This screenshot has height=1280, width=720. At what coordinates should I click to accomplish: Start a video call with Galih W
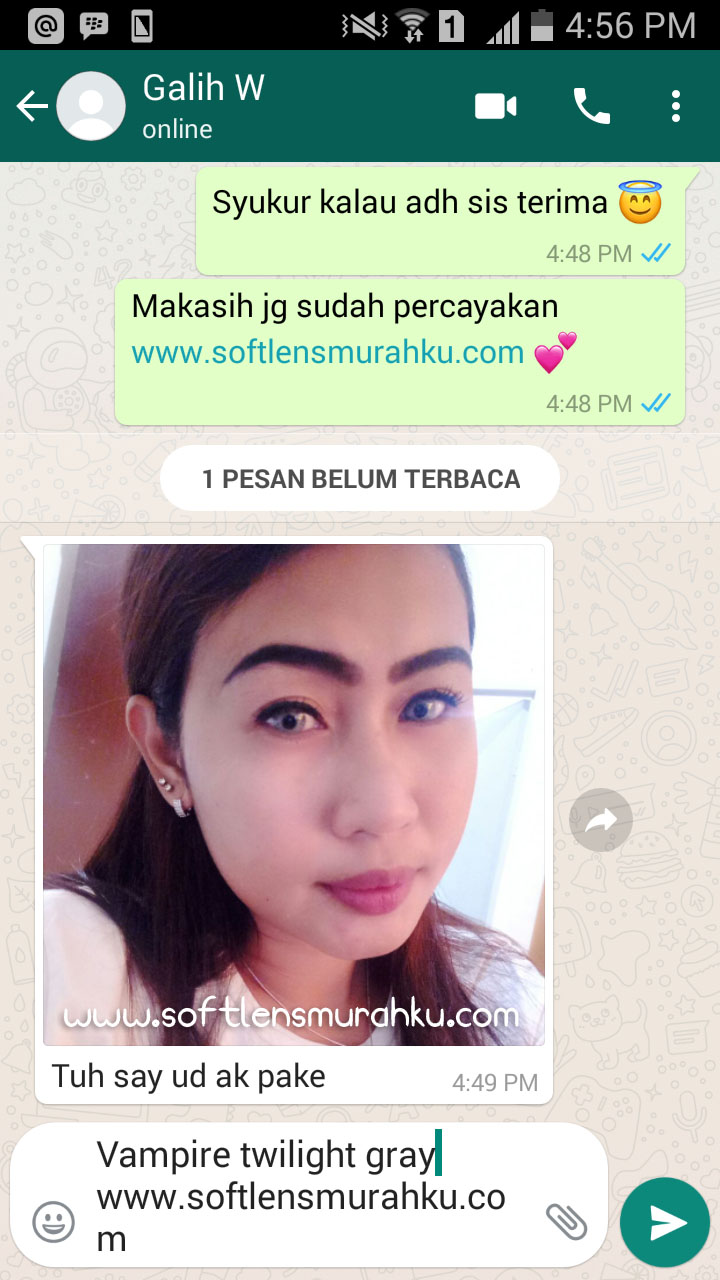click(495, 106)
